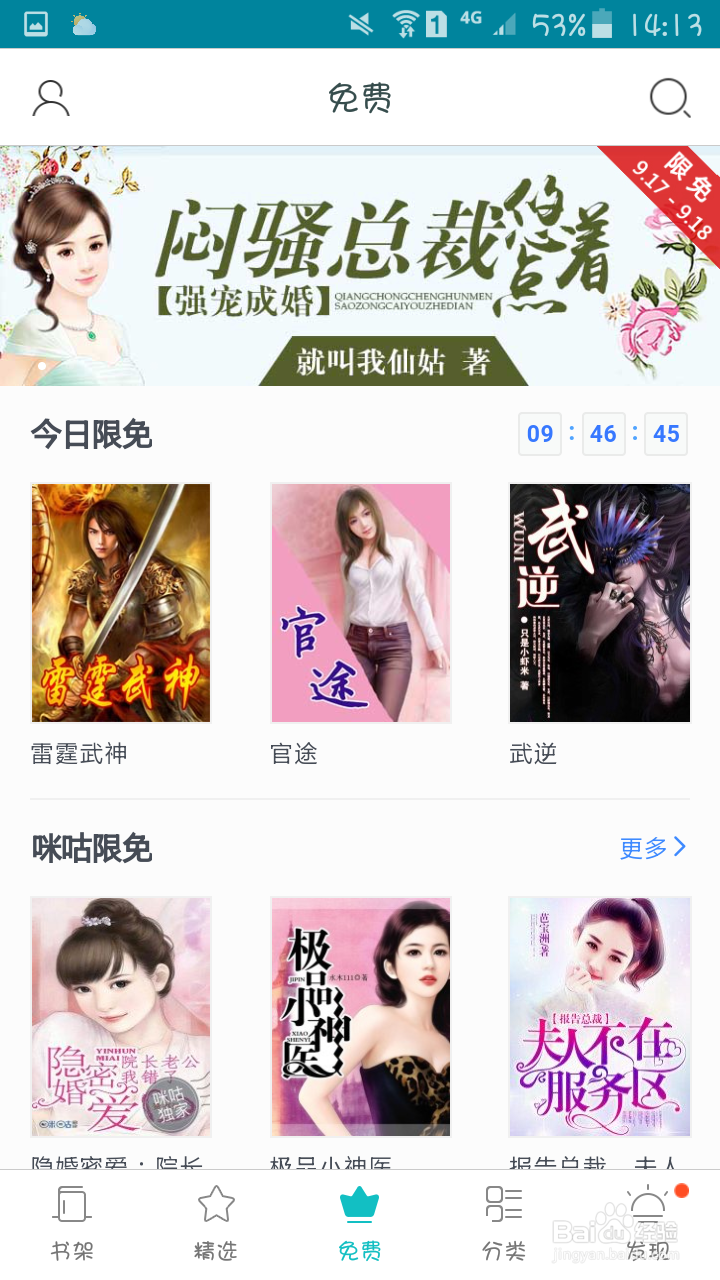Open the 官途 book cover

[360, 602]
